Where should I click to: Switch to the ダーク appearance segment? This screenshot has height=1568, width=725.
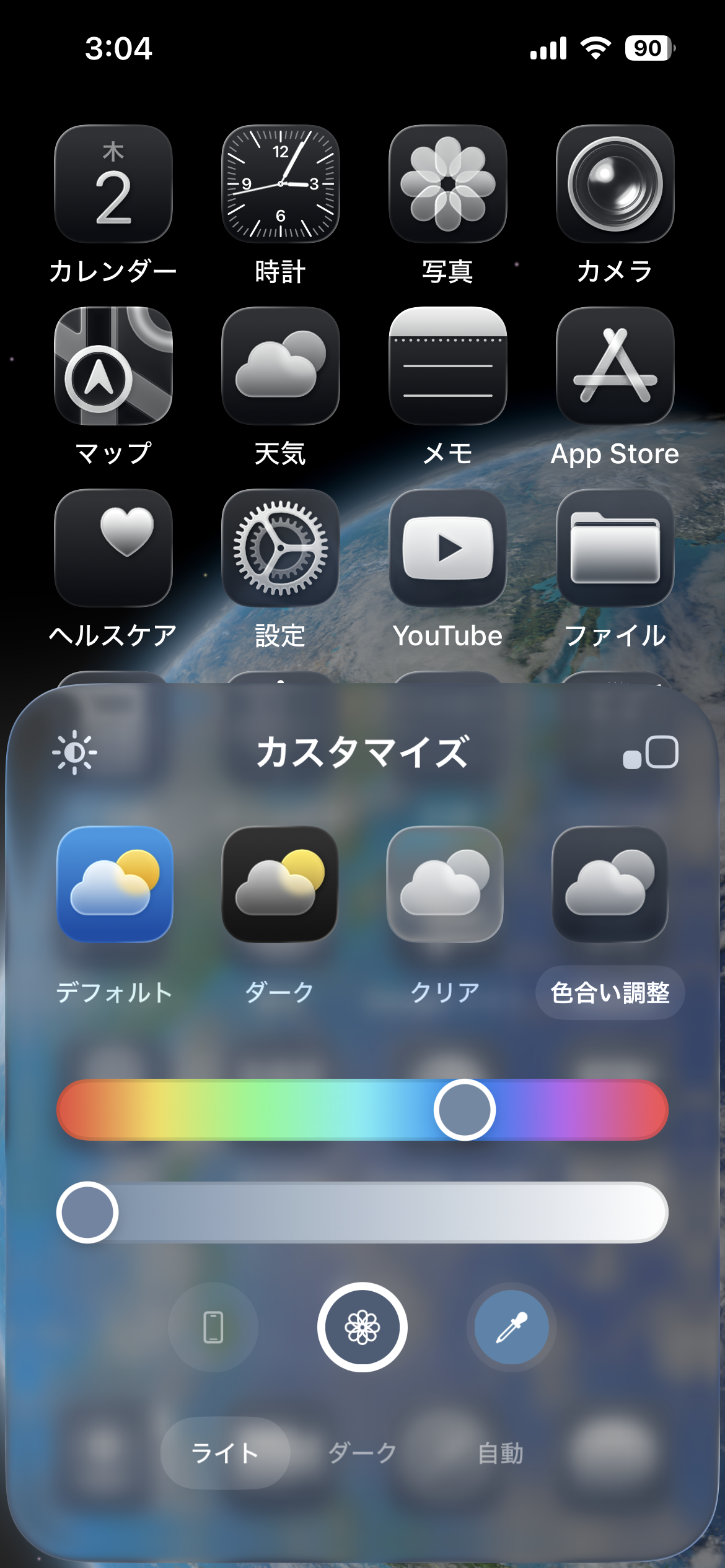pyautogui.click(x=362, y=1453)
